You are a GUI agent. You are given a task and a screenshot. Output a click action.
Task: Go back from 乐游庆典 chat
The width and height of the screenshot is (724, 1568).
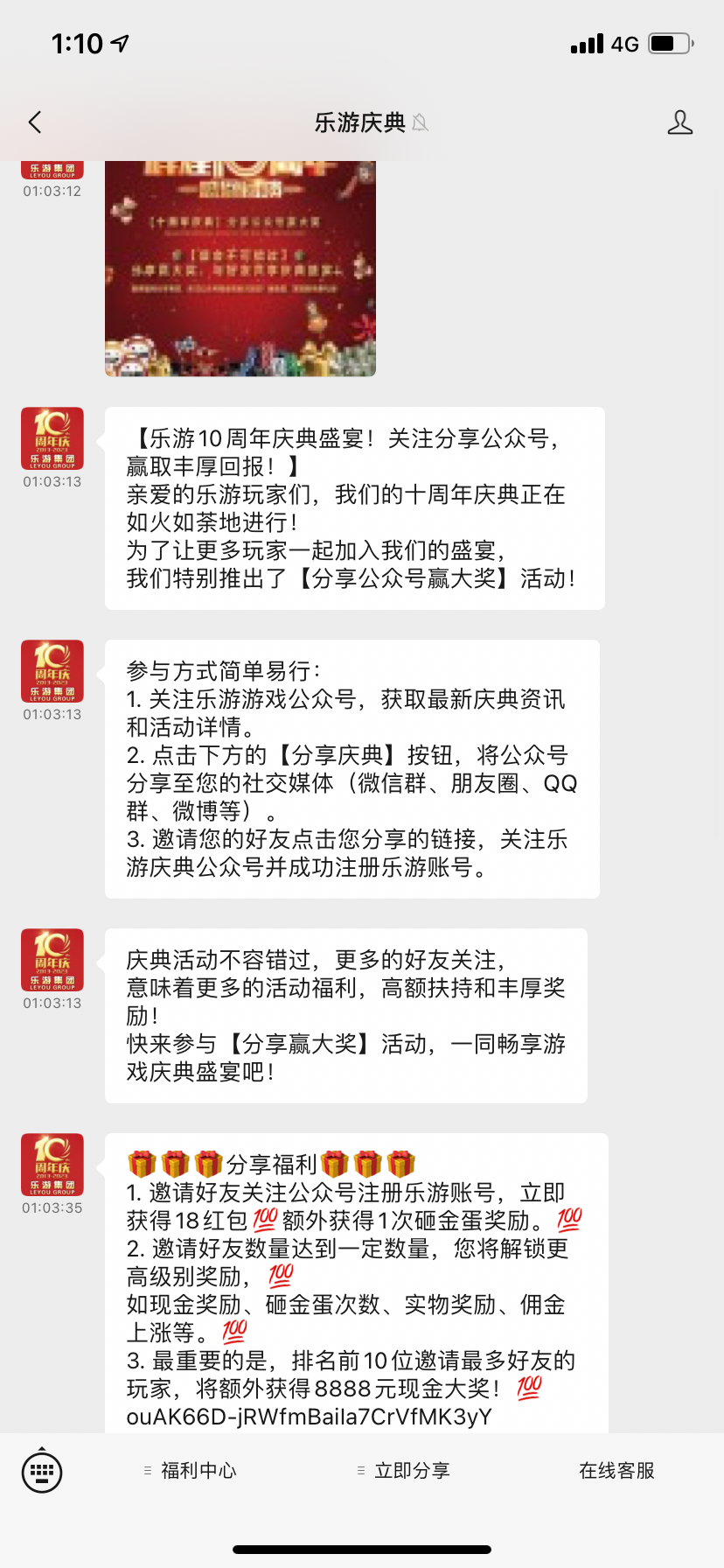[x=35, y=122]
